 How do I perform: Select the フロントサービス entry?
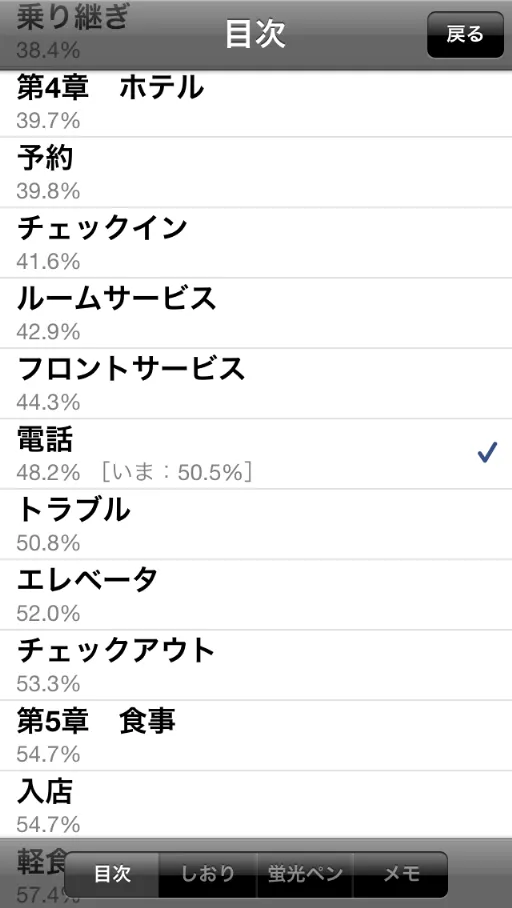coord(256,383)
